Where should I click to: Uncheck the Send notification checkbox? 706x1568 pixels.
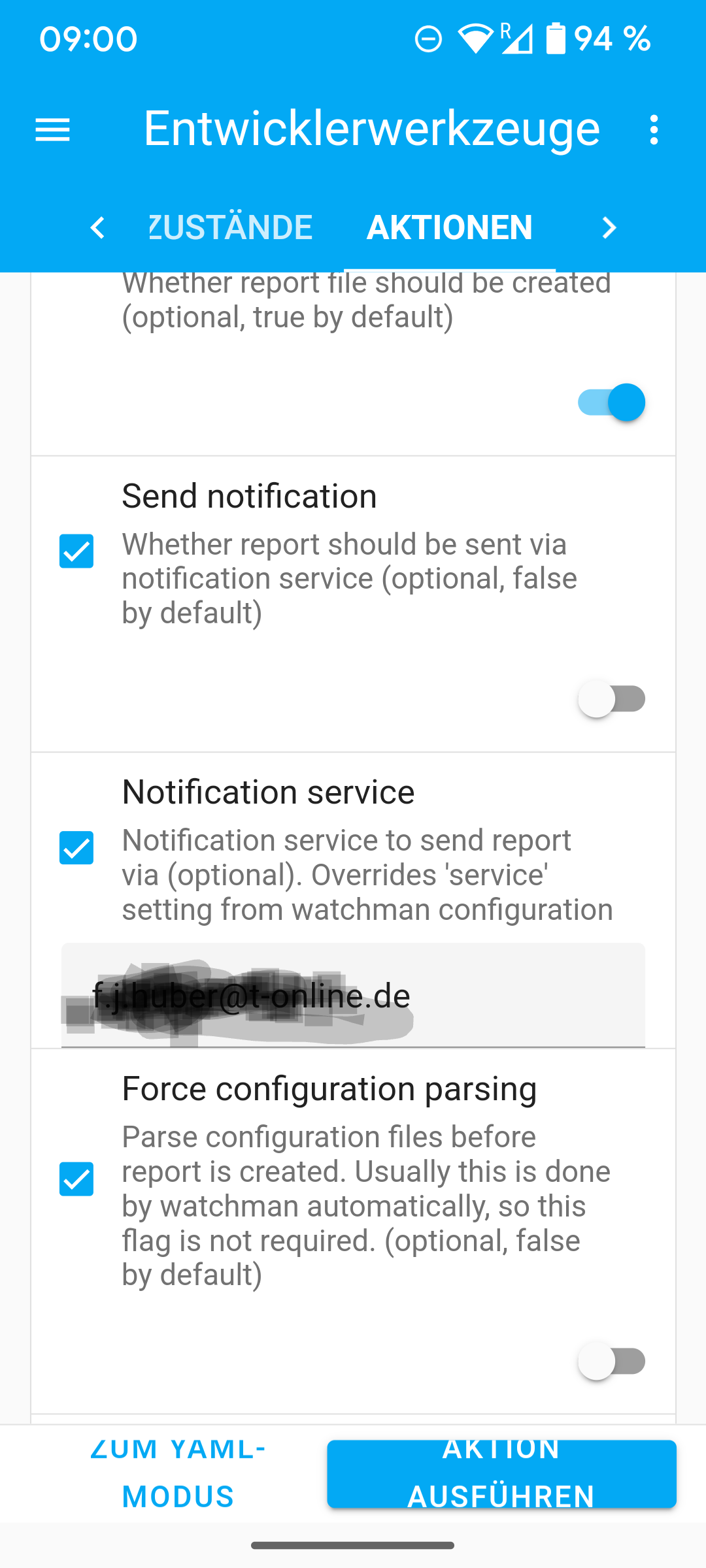pos(76,551)
